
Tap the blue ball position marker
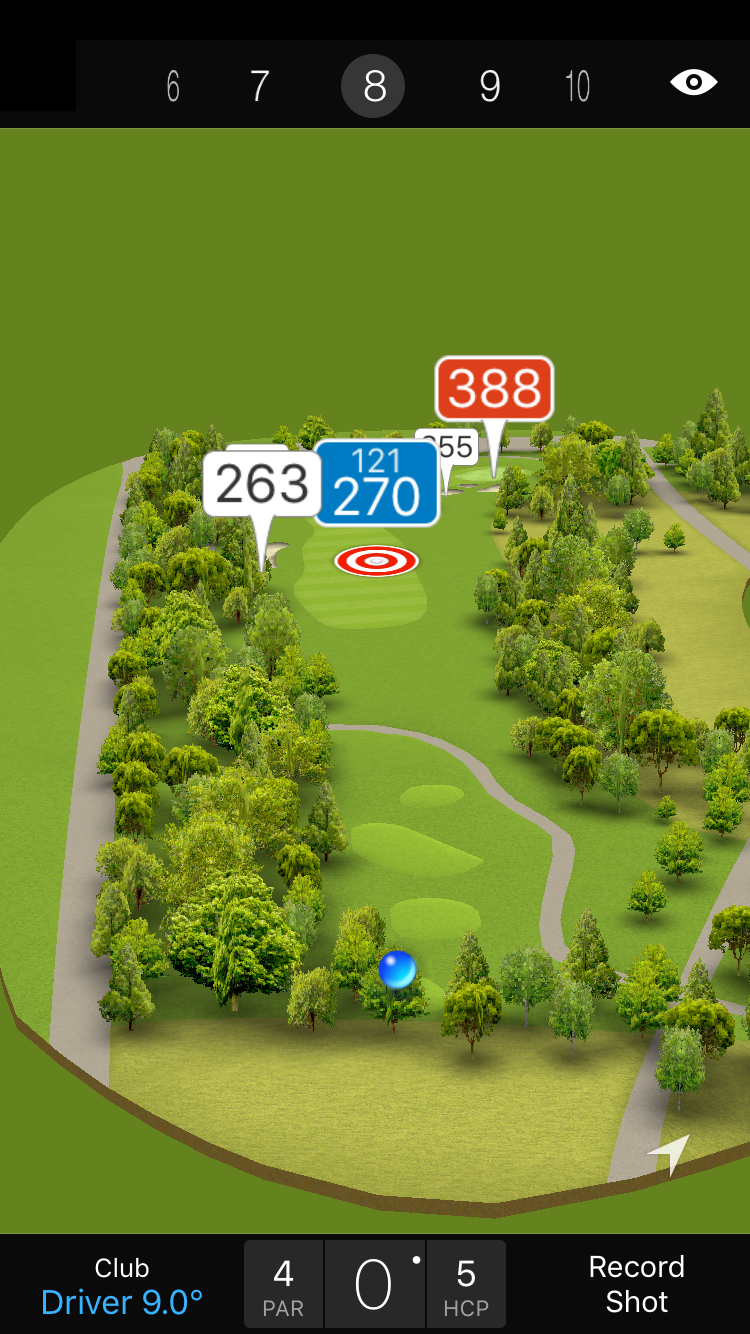point(397,970)
